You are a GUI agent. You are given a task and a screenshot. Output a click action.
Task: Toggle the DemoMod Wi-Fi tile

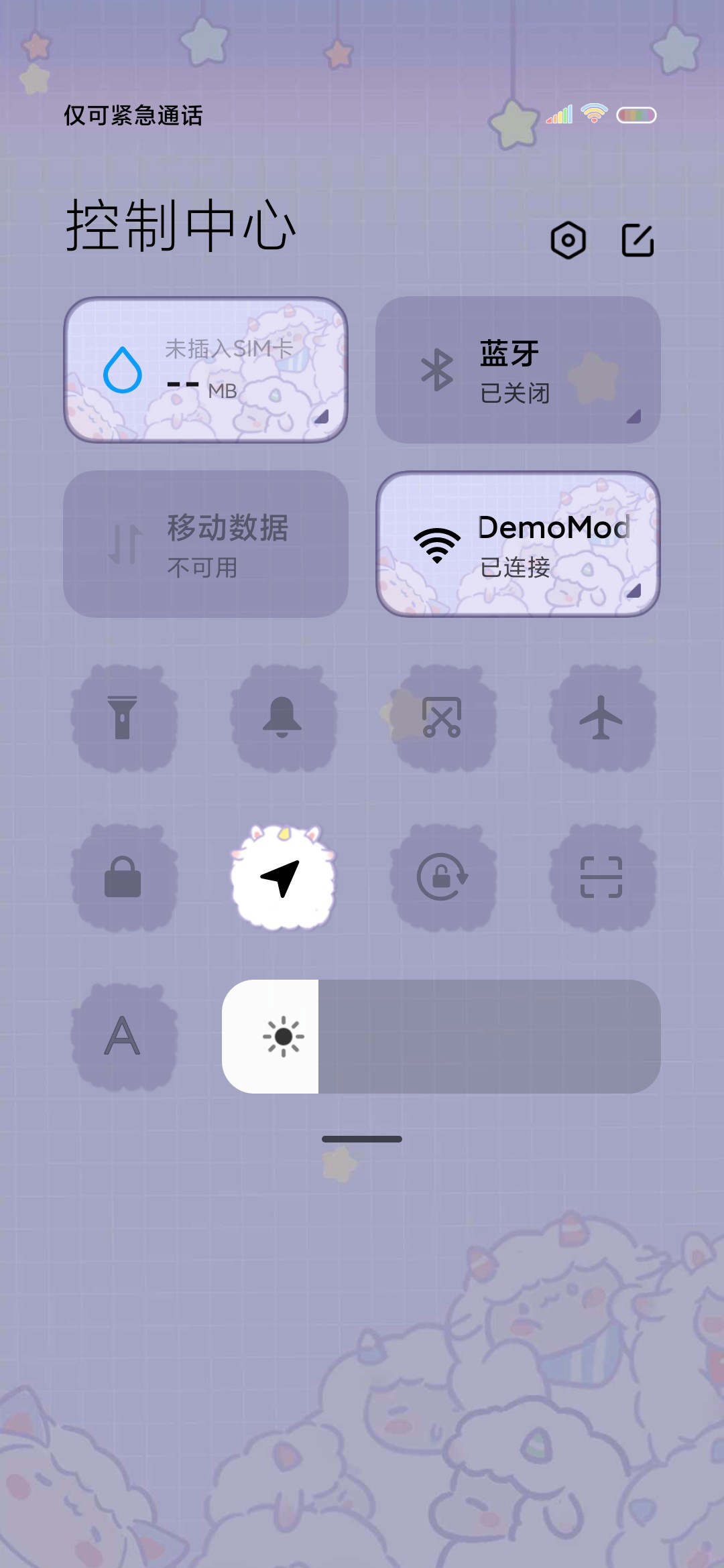(518, 544)
